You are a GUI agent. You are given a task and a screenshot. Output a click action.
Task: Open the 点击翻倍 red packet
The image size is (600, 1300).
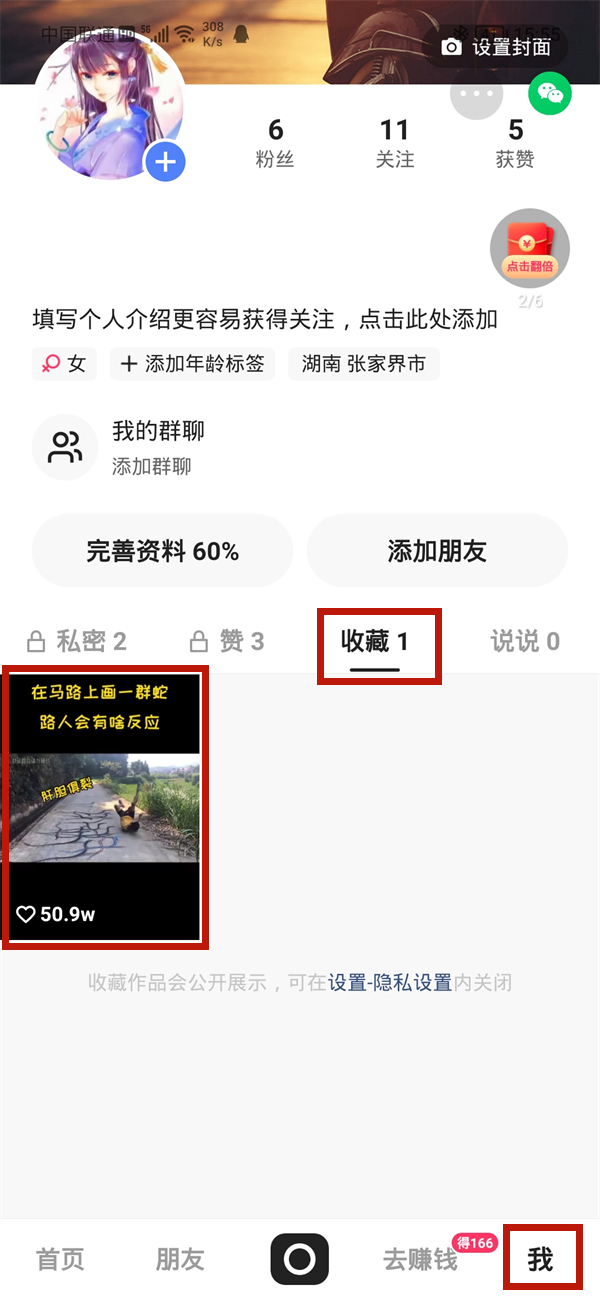(530, 249)
